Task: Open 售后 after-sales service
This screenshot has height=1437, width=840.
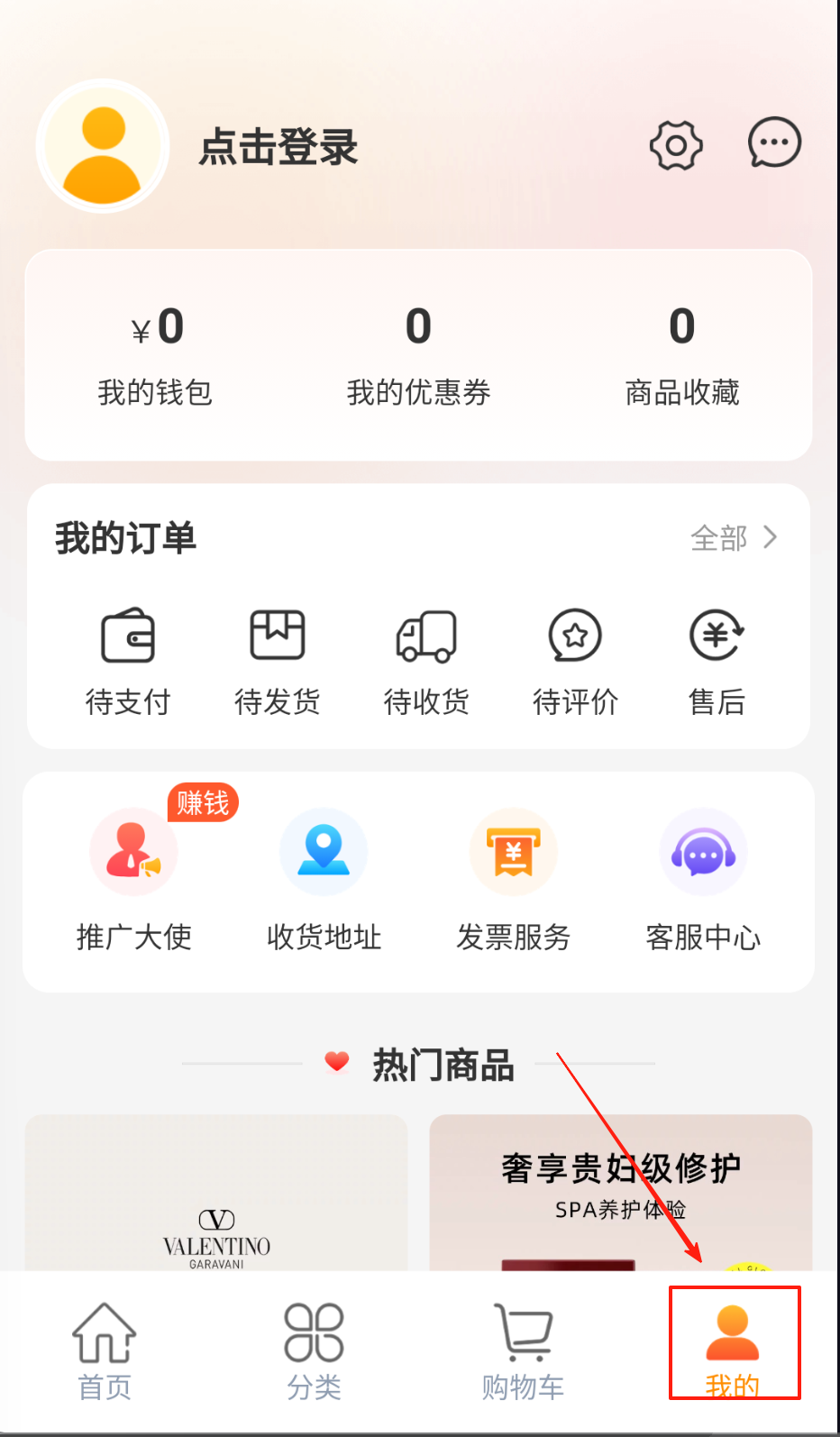Action: click(717, 662)
